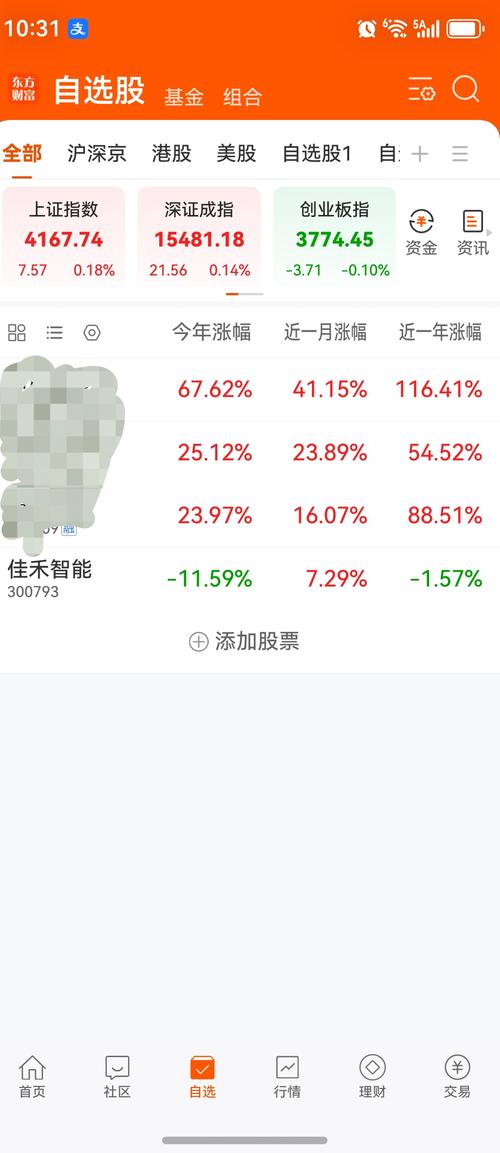The height and width of the screenshot is (1153, 500).
Task: Select the 港股 tab
Action: pos(171,154)
